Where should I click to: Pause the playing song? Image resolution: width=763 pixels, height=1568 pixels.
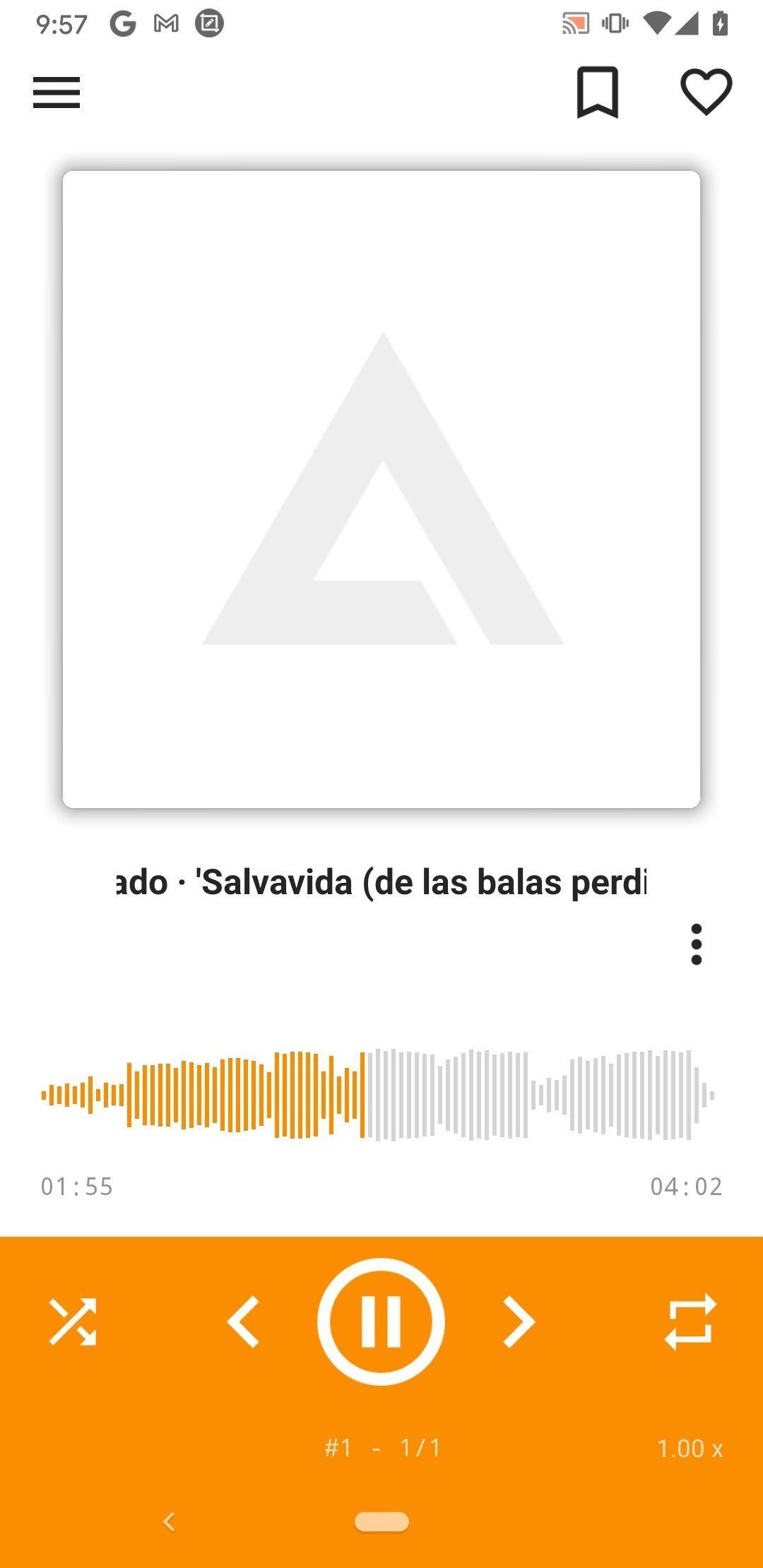(381, 1321)
